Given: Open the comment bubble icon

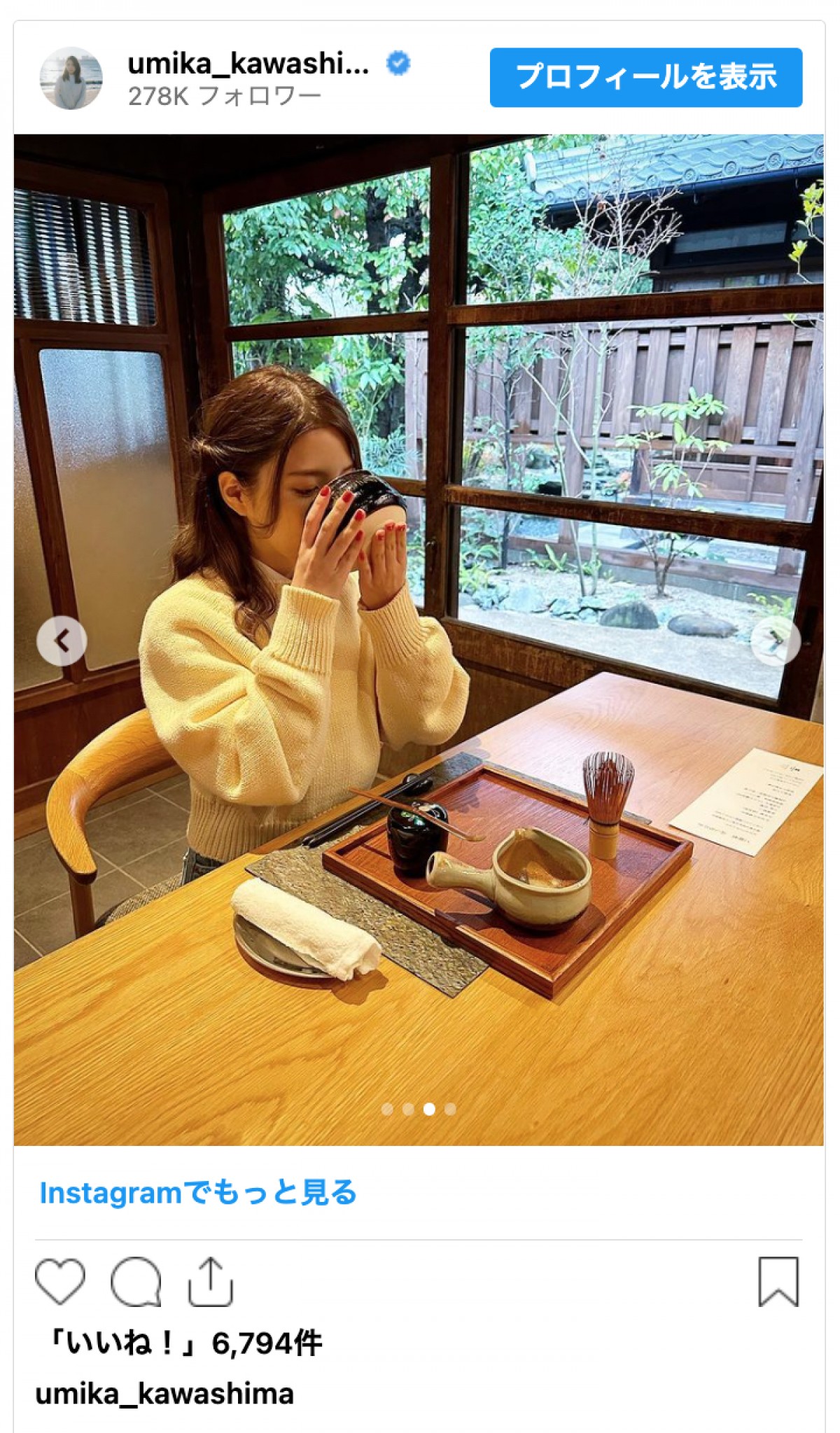Looking at the screenshot, I should [x=136, y=1281].
